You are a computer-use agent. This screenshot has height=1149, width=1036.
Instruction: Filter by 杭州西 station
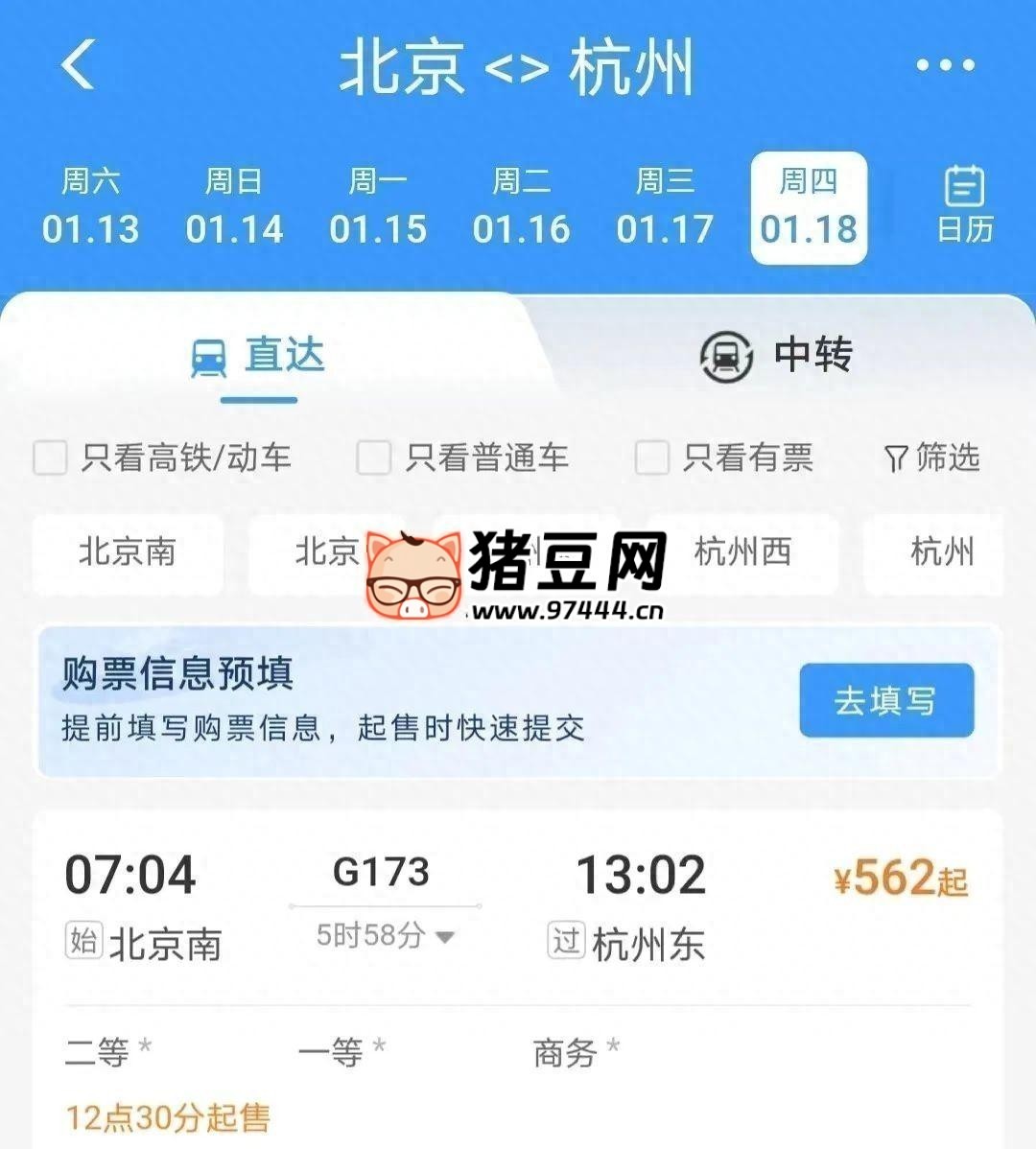point(742,552)
